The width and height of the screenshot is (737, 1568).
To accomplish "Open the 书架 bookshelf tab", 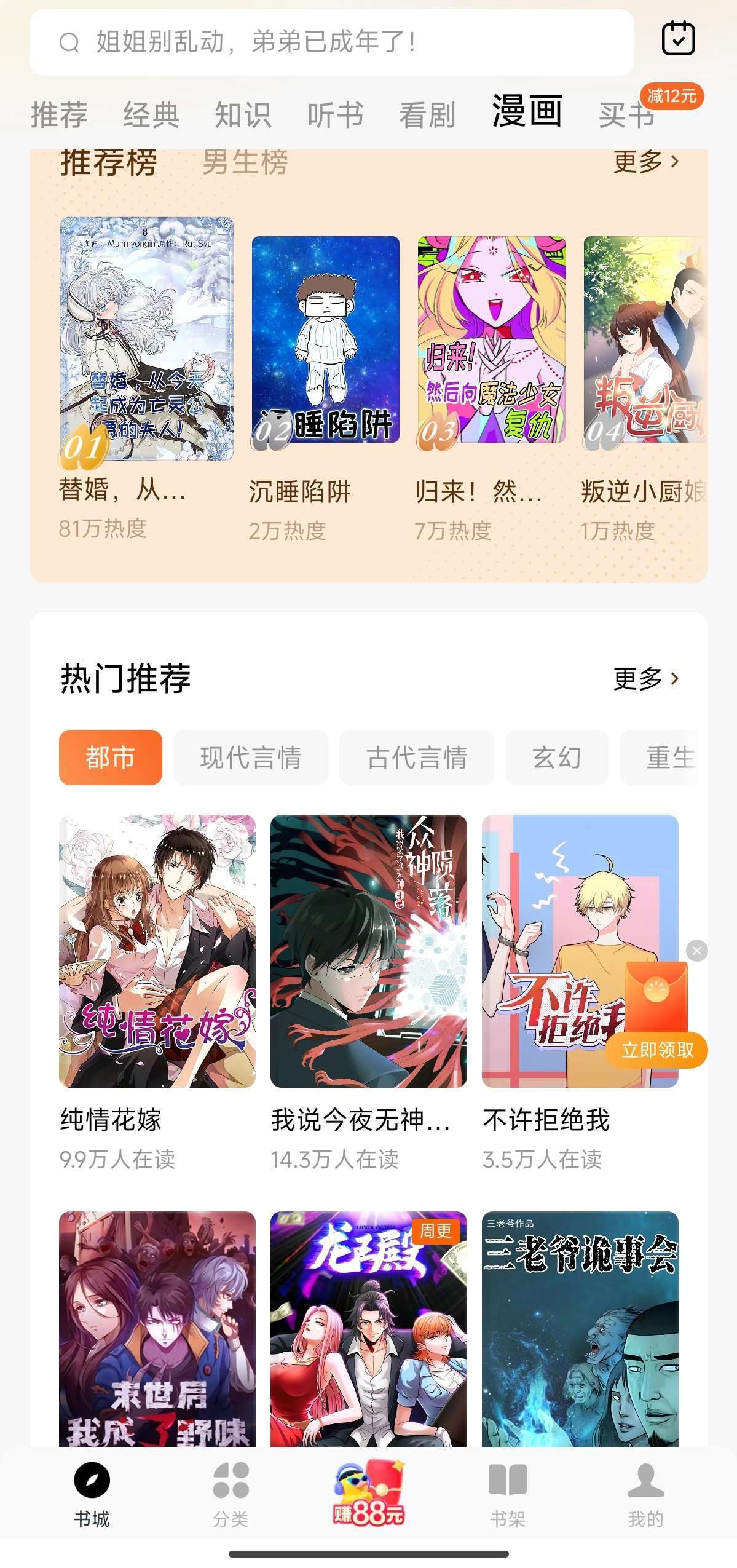I will 507,1494.
